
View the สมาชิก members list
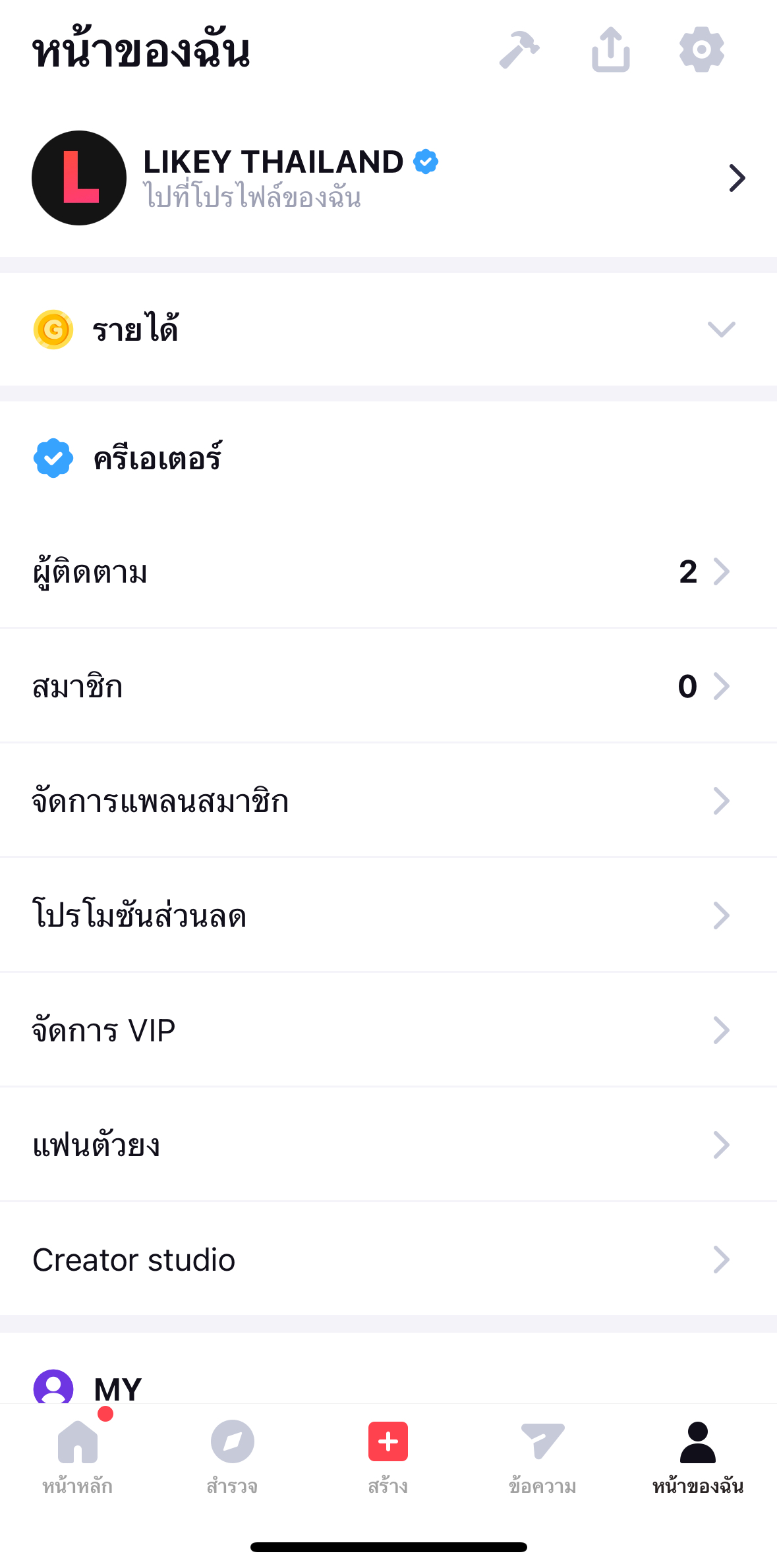388,686
